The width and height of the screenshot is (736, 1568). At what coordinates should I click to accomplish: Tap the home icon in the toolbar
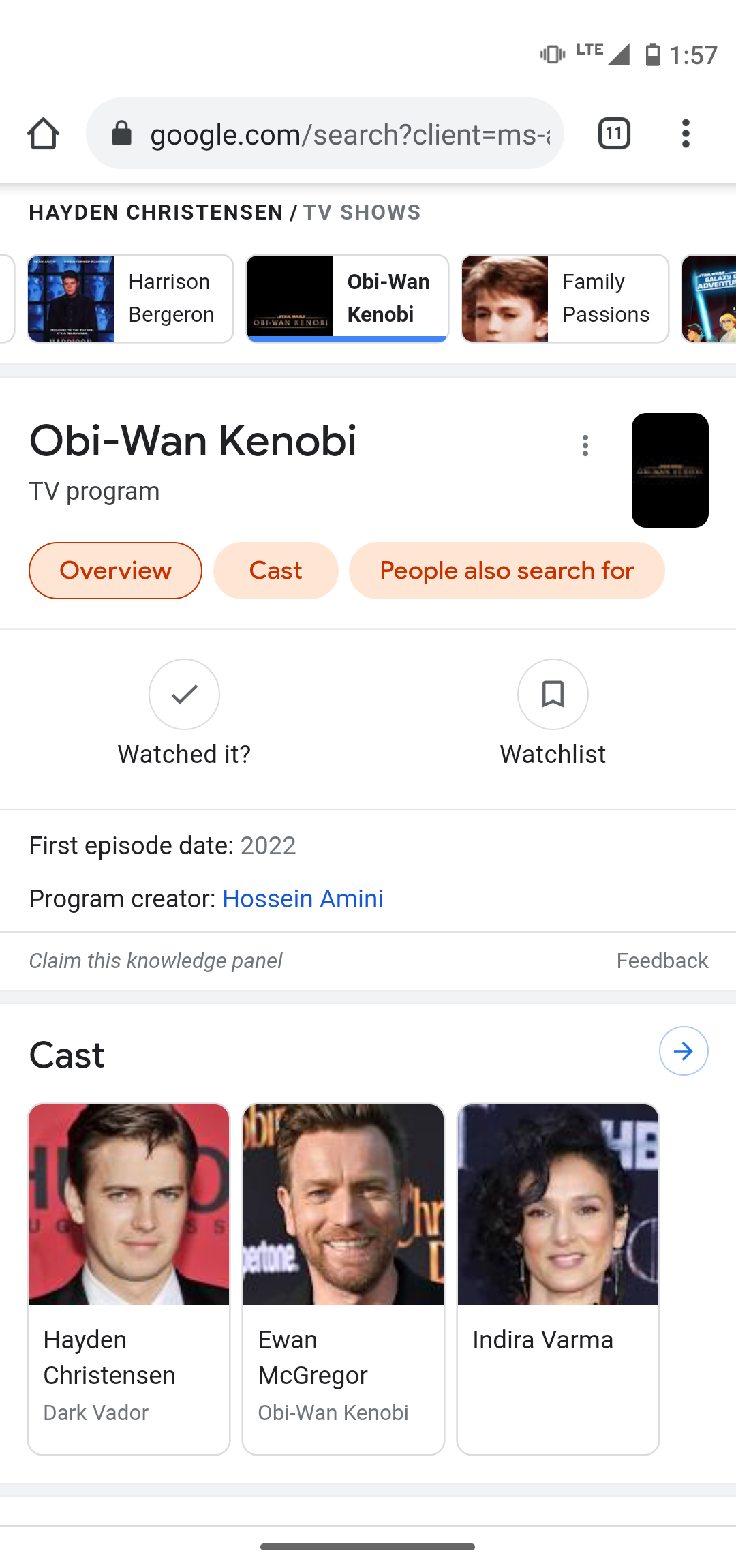point(43,134)
